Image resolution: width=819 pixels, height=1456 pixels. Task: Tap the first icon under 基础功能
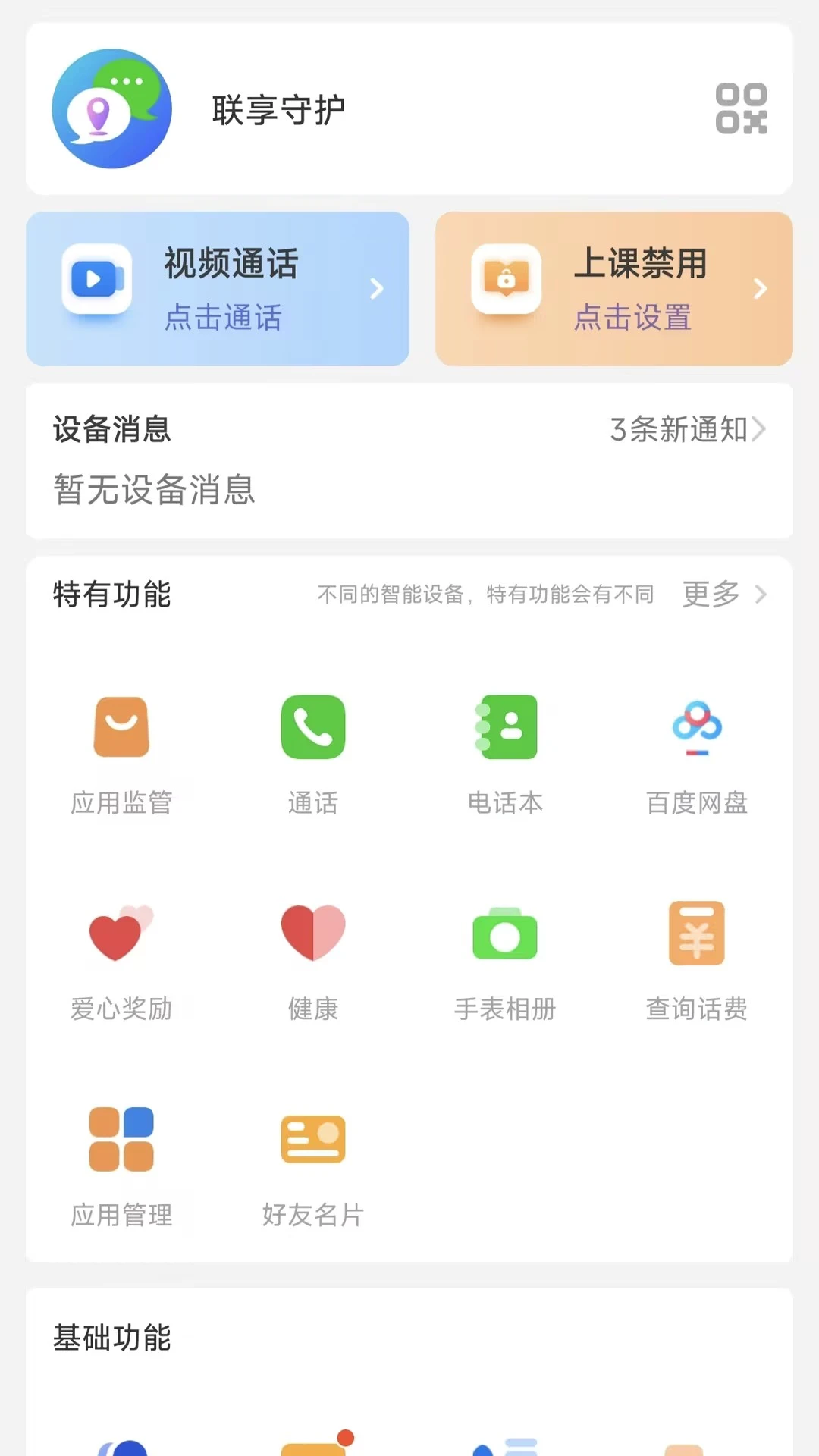(x=121, y=1445)
